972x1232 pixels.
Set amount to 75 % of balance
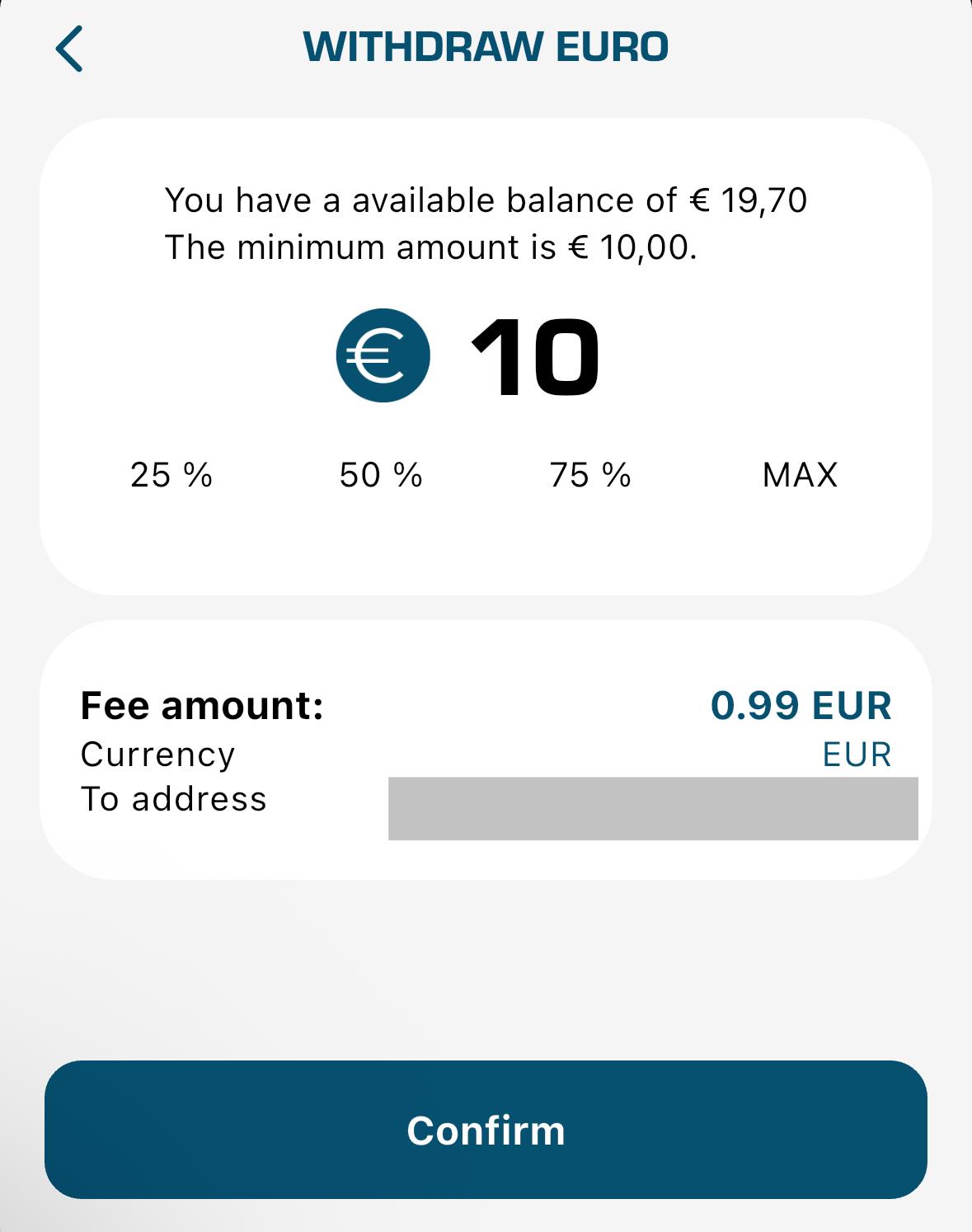(x=590, y=476)
